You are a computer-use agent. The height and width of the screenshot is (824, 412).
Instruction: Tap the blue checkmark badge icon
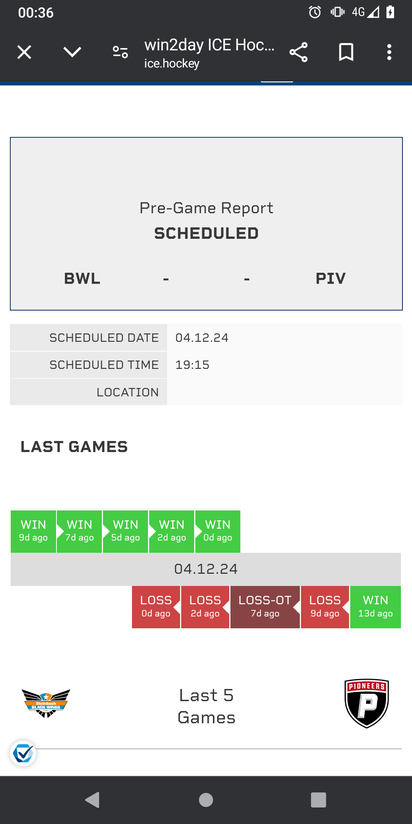[22, 754]
